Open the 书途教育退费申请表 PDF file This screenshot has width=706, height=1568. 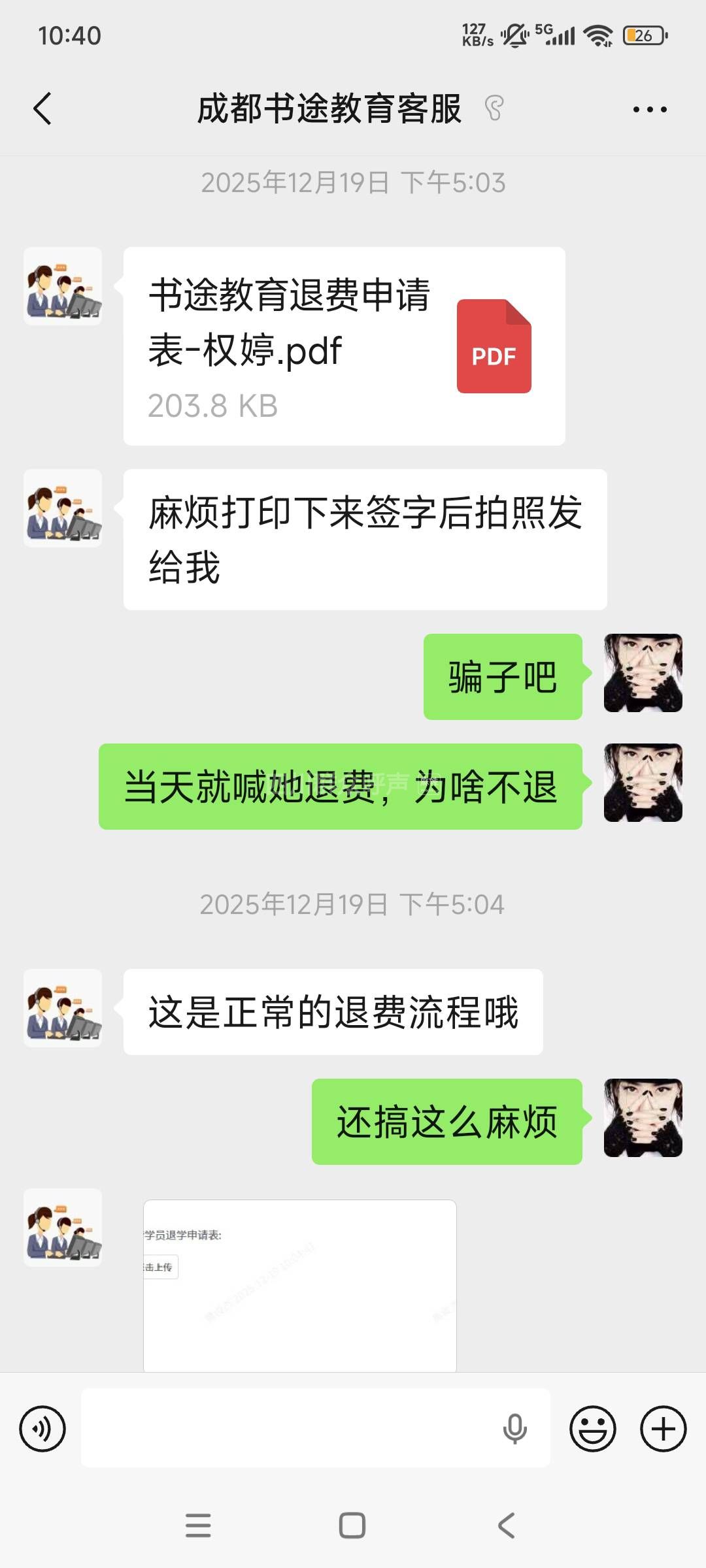click(344, 346)
